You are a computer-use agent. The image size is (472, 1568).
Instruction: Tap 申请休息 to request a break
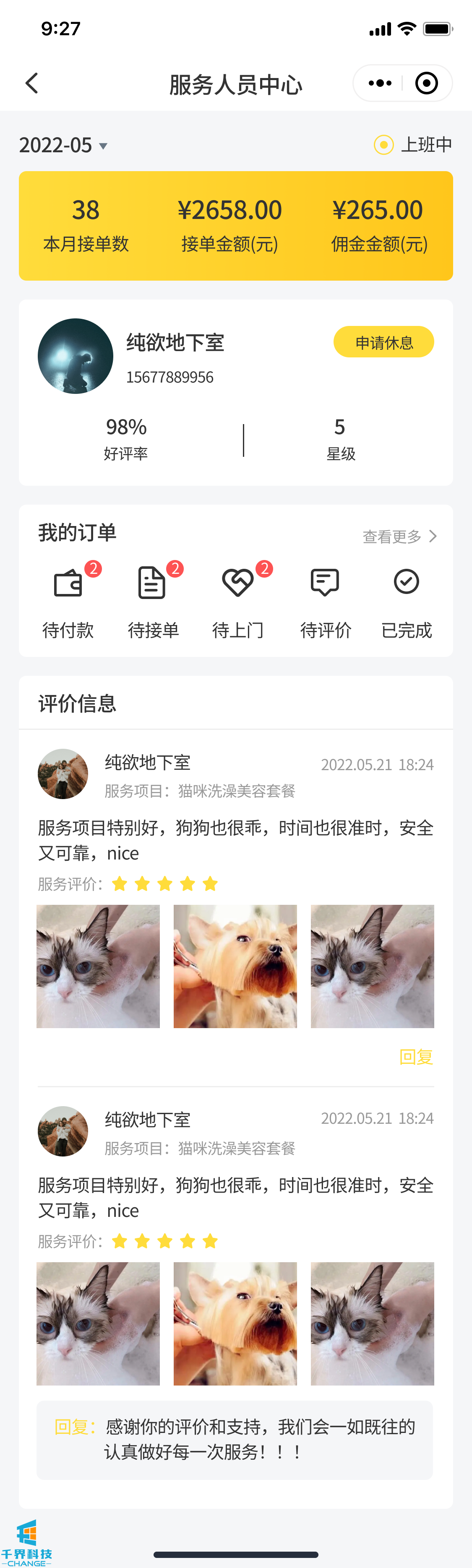[383, 342]
